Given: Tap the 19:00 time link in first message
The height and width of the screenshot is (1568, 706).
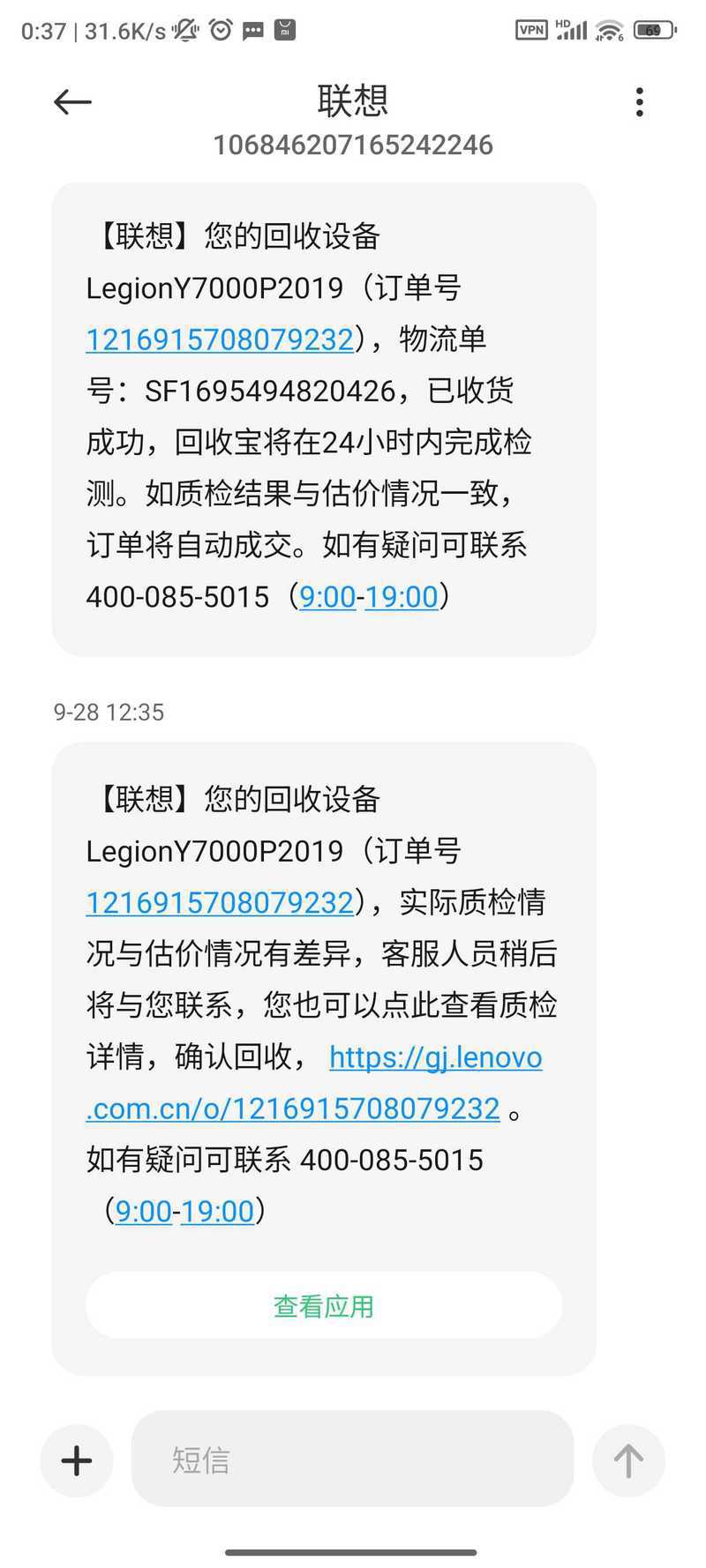Looking at the screenshot, I should tap(402, 597).
